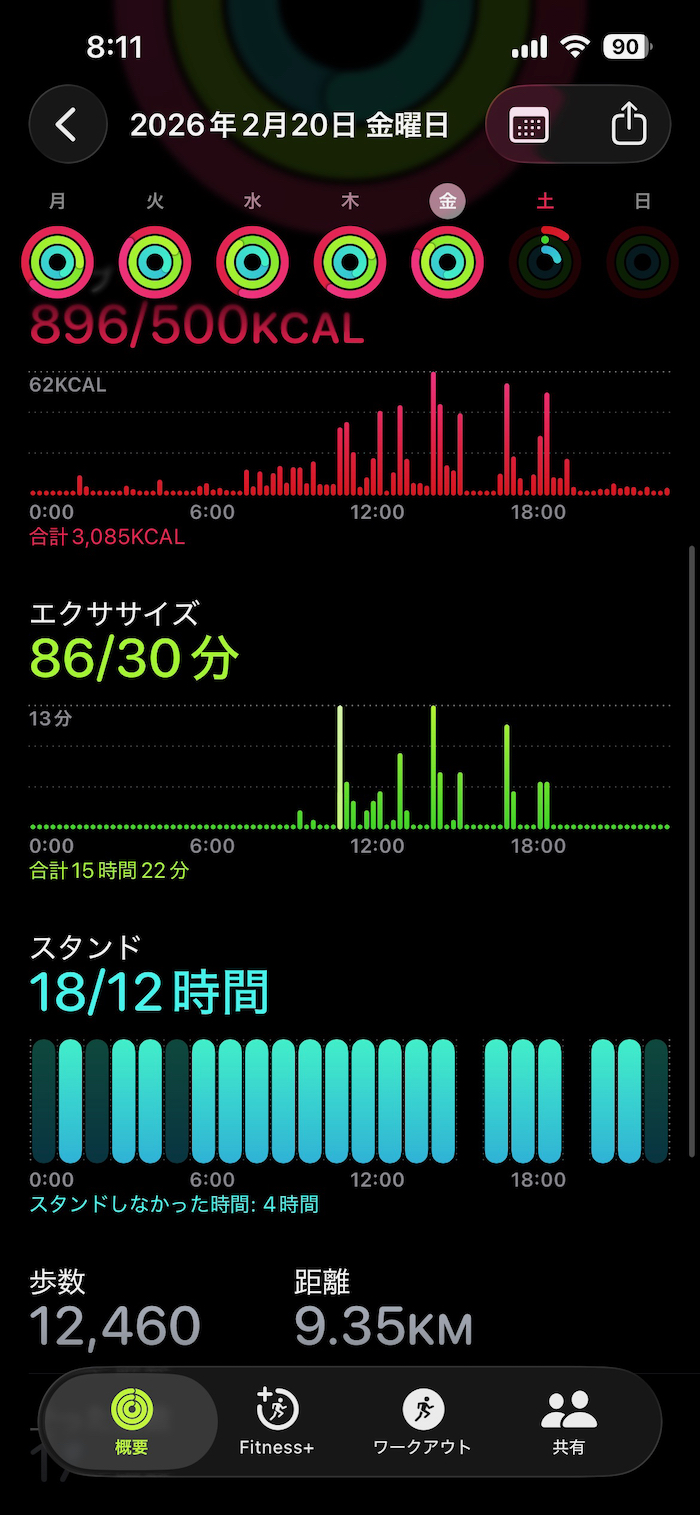Open the calendar view
700x1515 pixels.
coord(529,125)
